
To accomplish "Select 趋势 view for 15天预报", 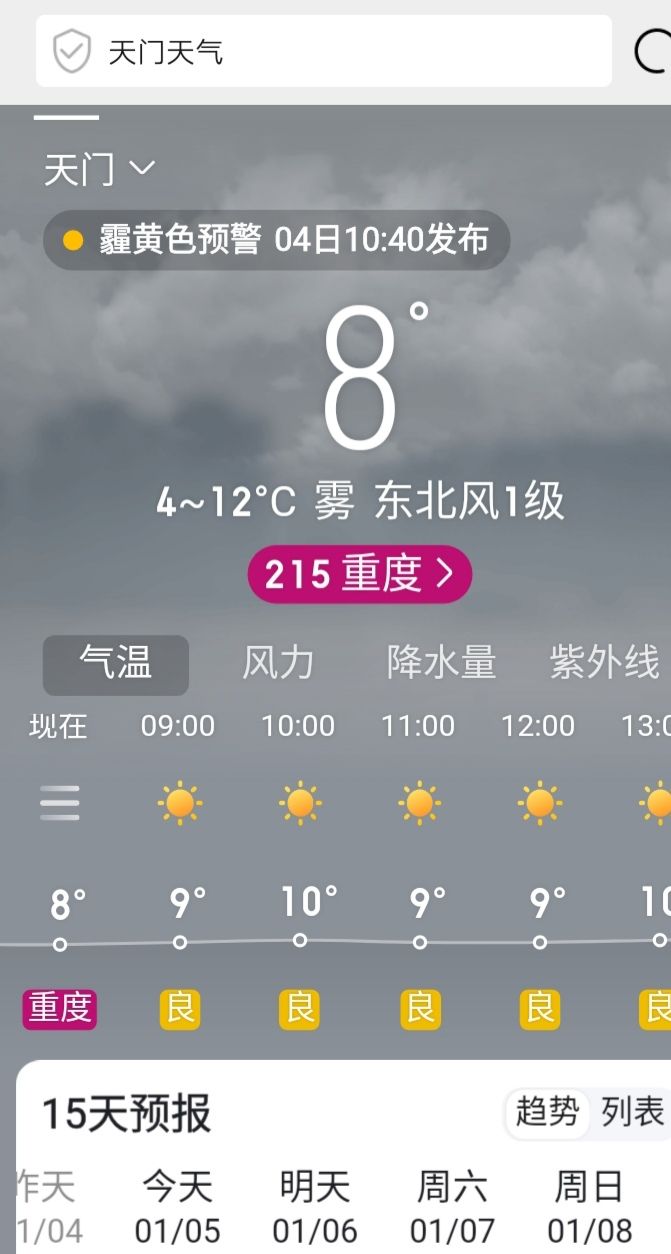I will point(547,1111).
